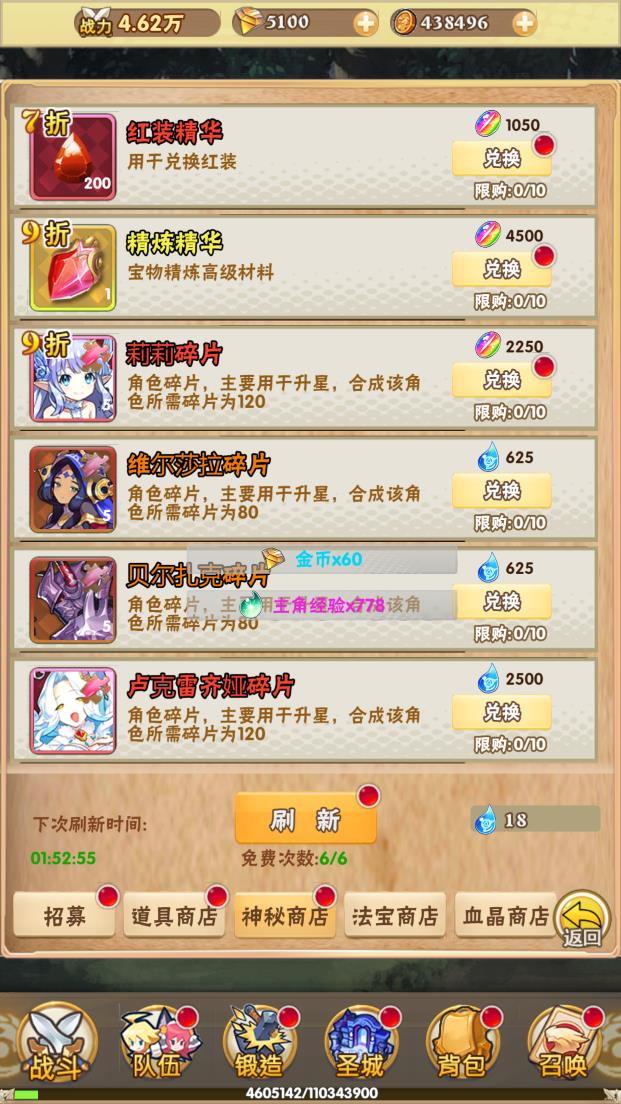
Task: Switch to the 招募 tab
Action: 65,916
